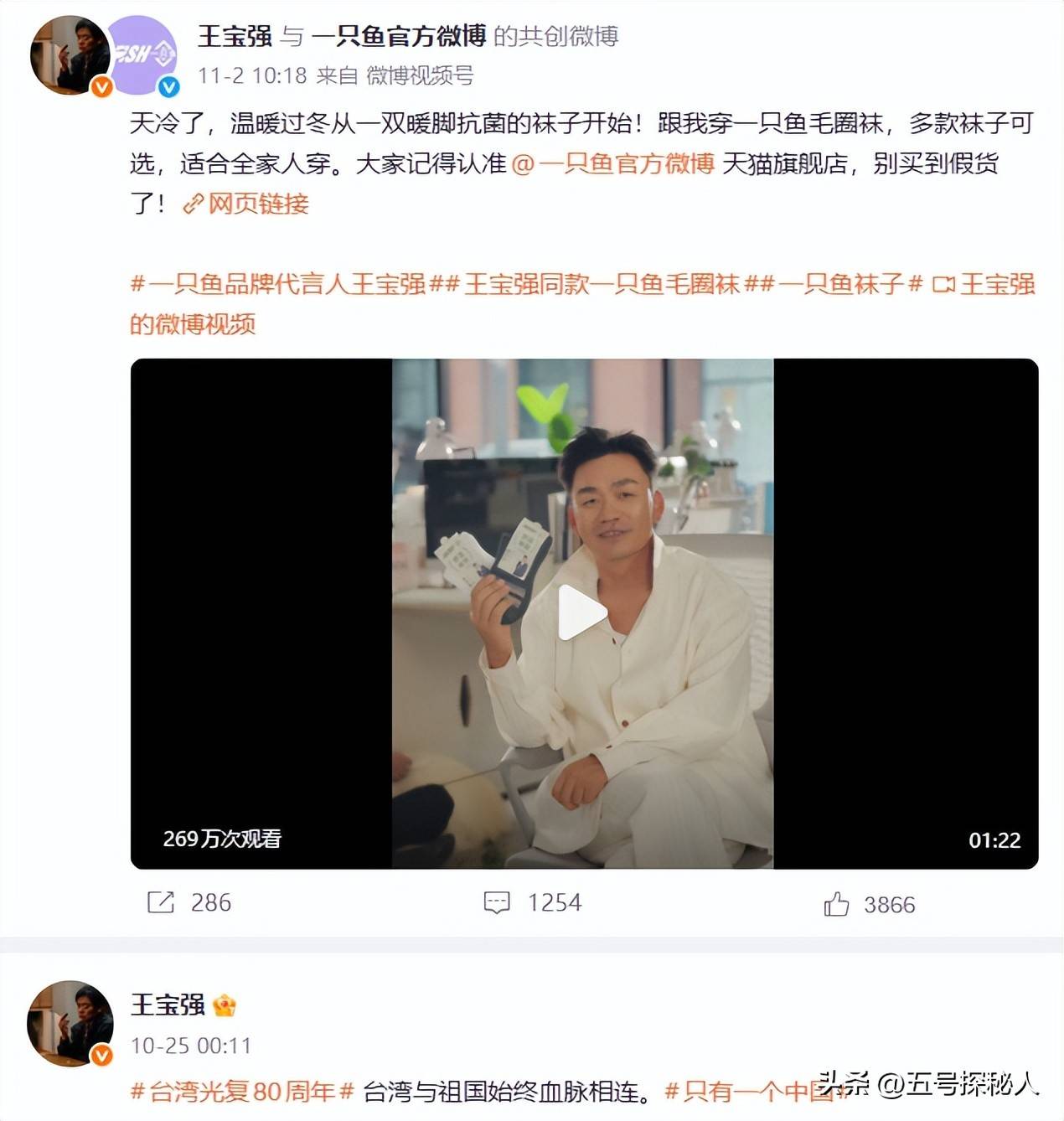Tap the 王宝强 name in the co-created post header
This screenshot has height=1121, width=1064.
coord(235,36)
